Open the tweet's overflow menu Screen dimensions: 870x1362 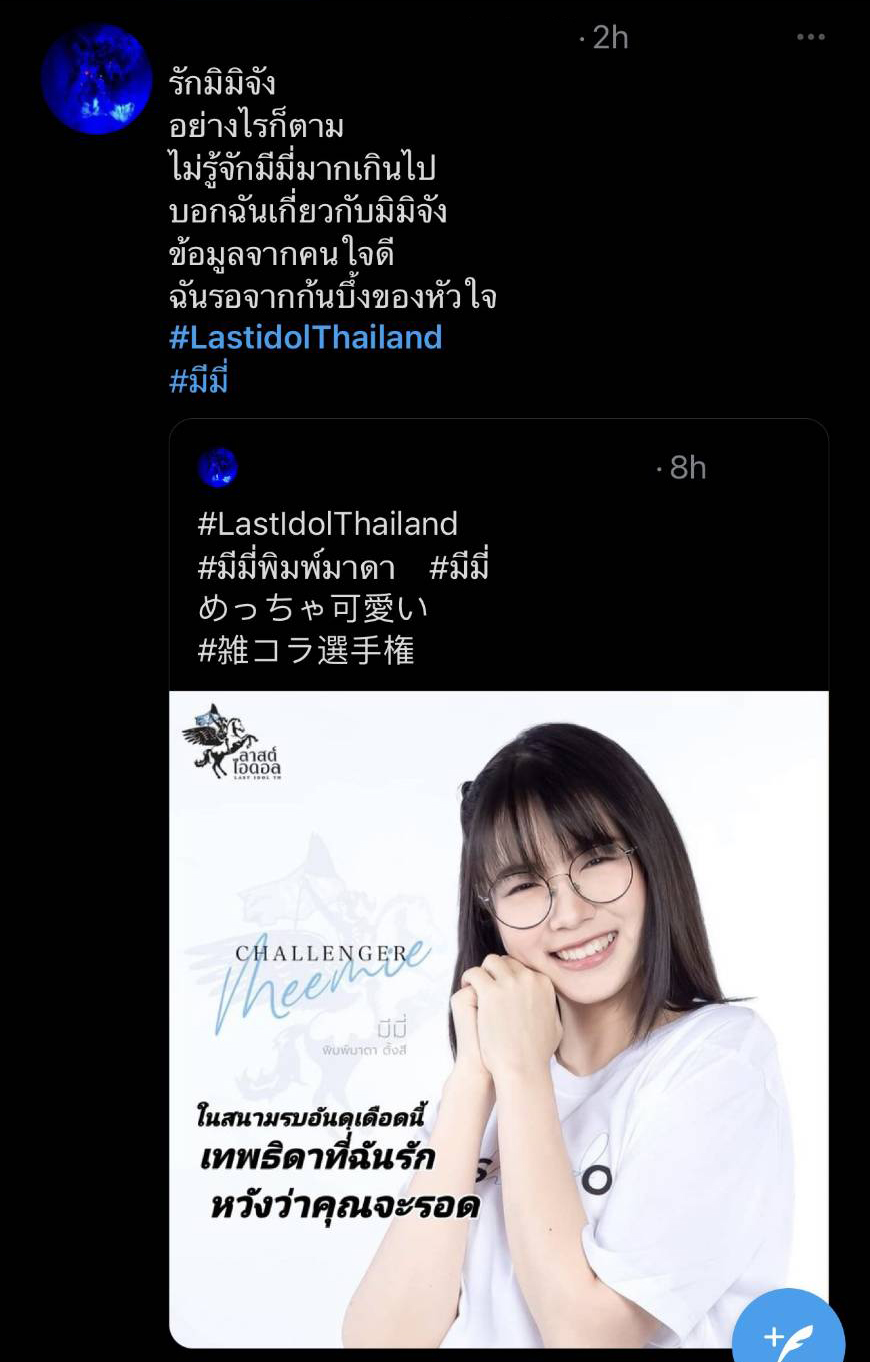[x=810, y=37]
